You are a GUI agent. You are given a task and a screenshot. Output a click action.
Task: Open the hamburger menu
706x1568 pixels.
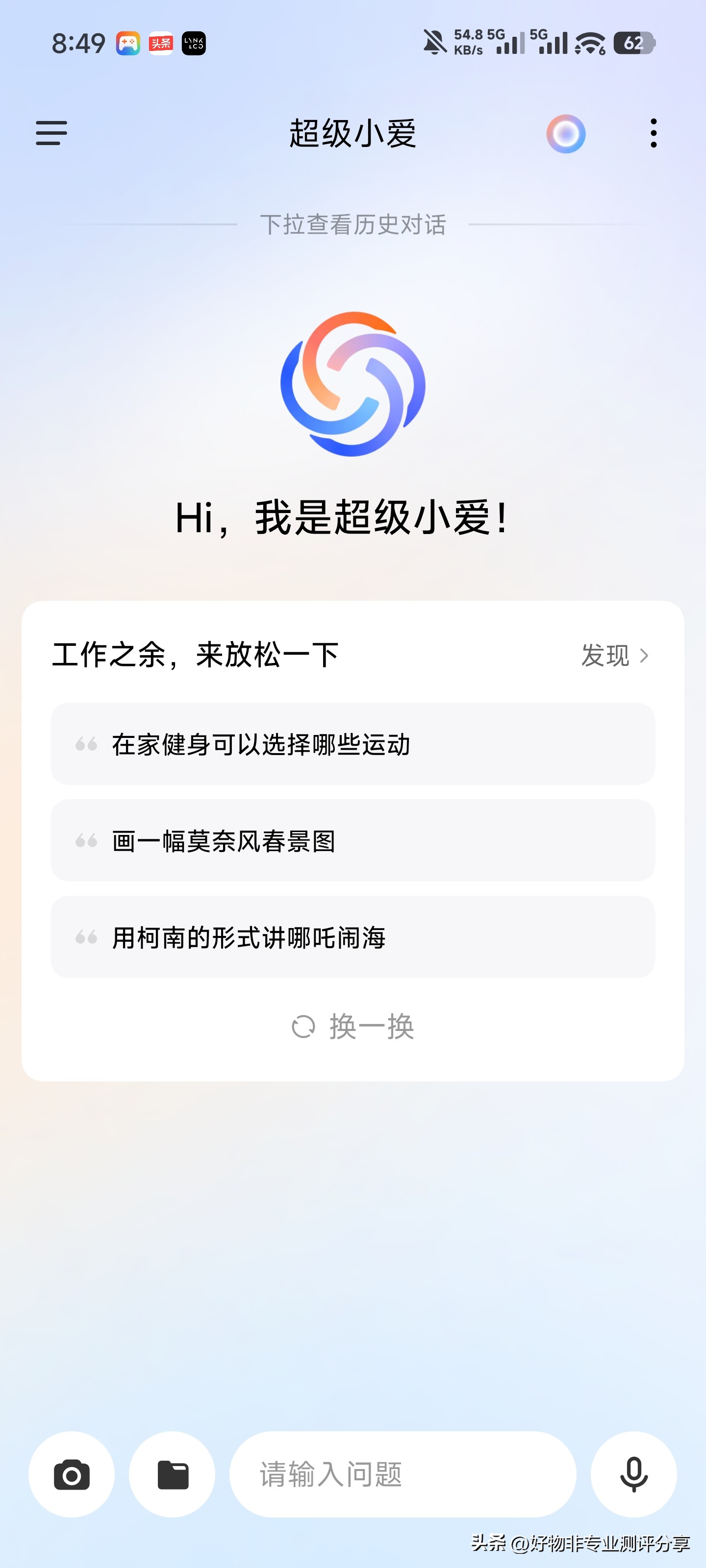[x=50, y=134]
